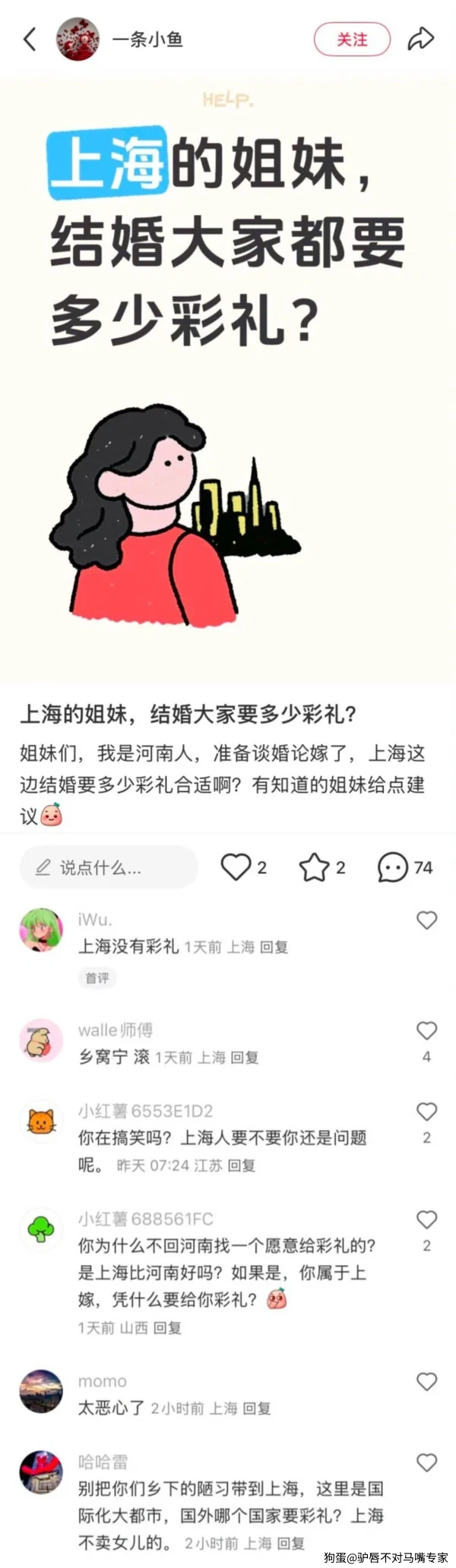Open 一条小鱼's profile avatar

(78, 39)
